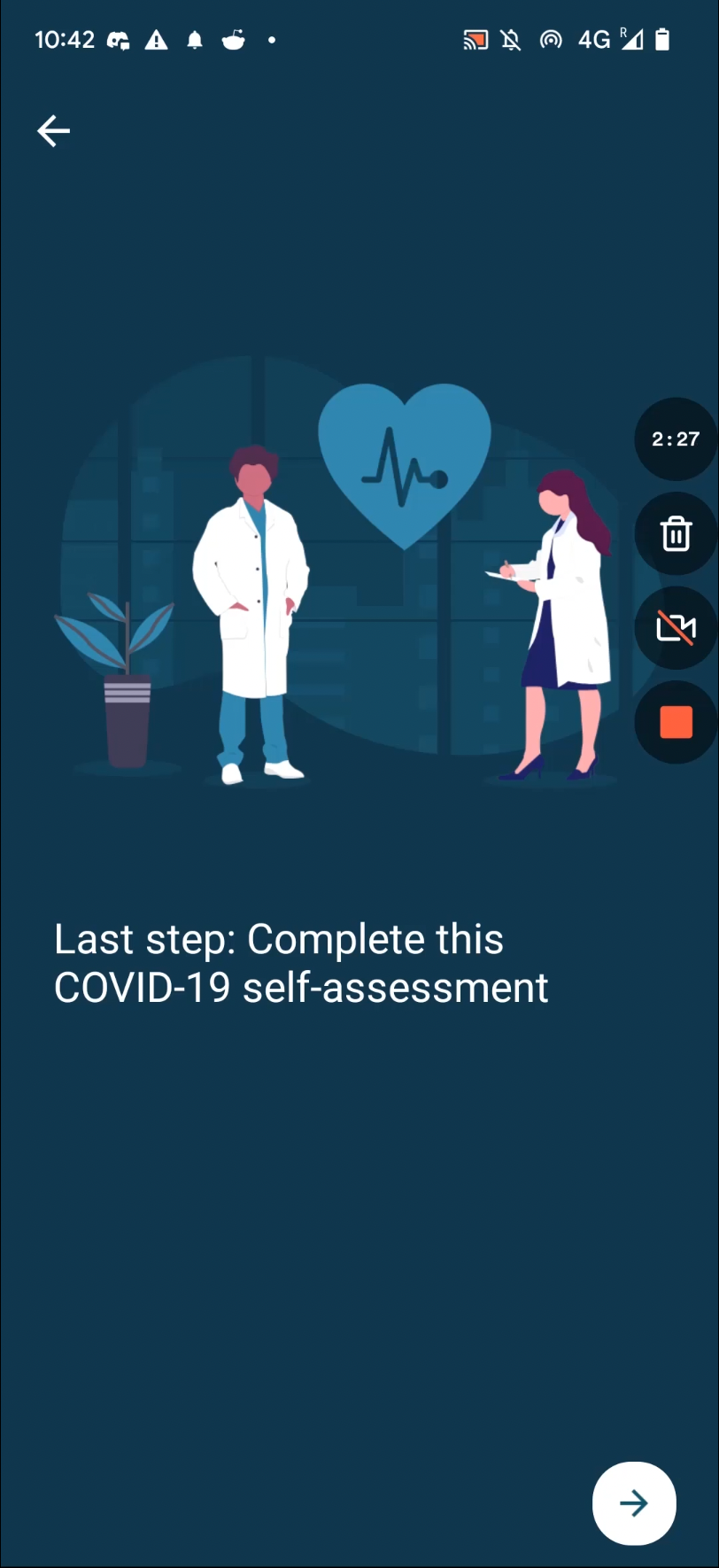Stop the screen recording
Viewport: 719px width, 1568px height.
[x=676, y=722]
